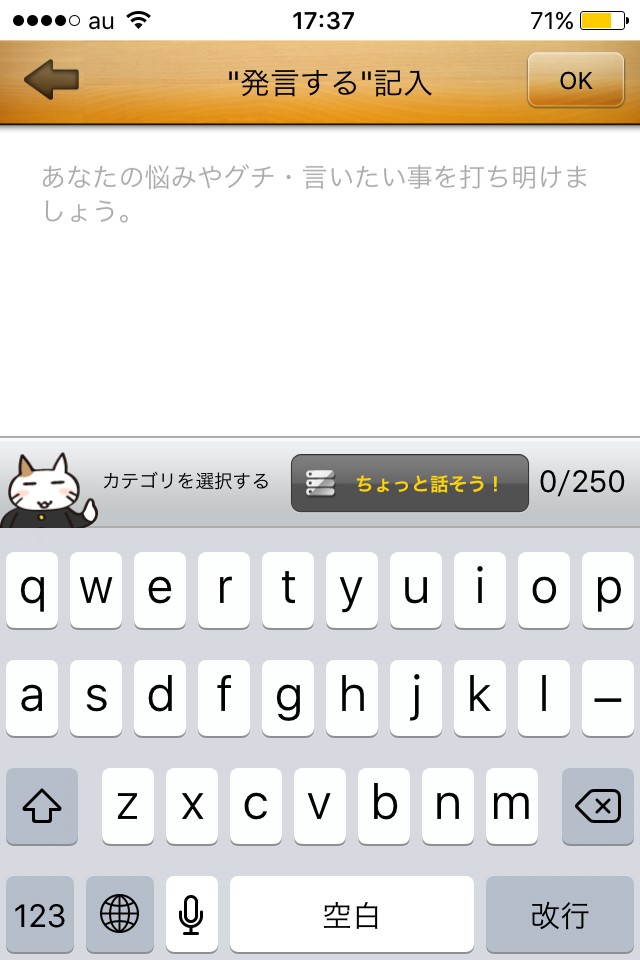Start dictation with the microphone key
Viewport: 640px width, 960px height.
point(192,915)
